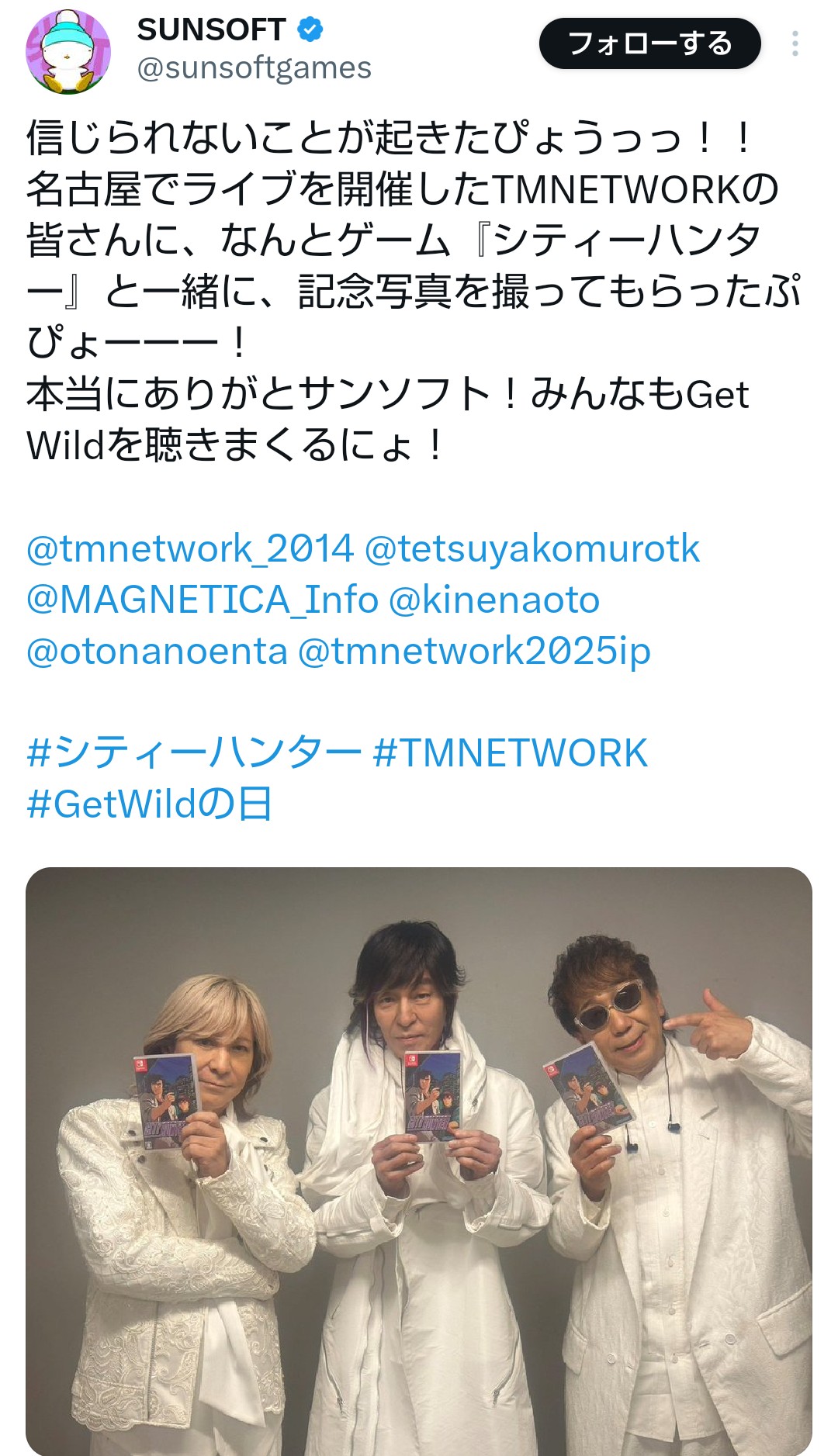View the attached photo full screen
This screenshot has width=838, height=1456.
[419, 1160]
